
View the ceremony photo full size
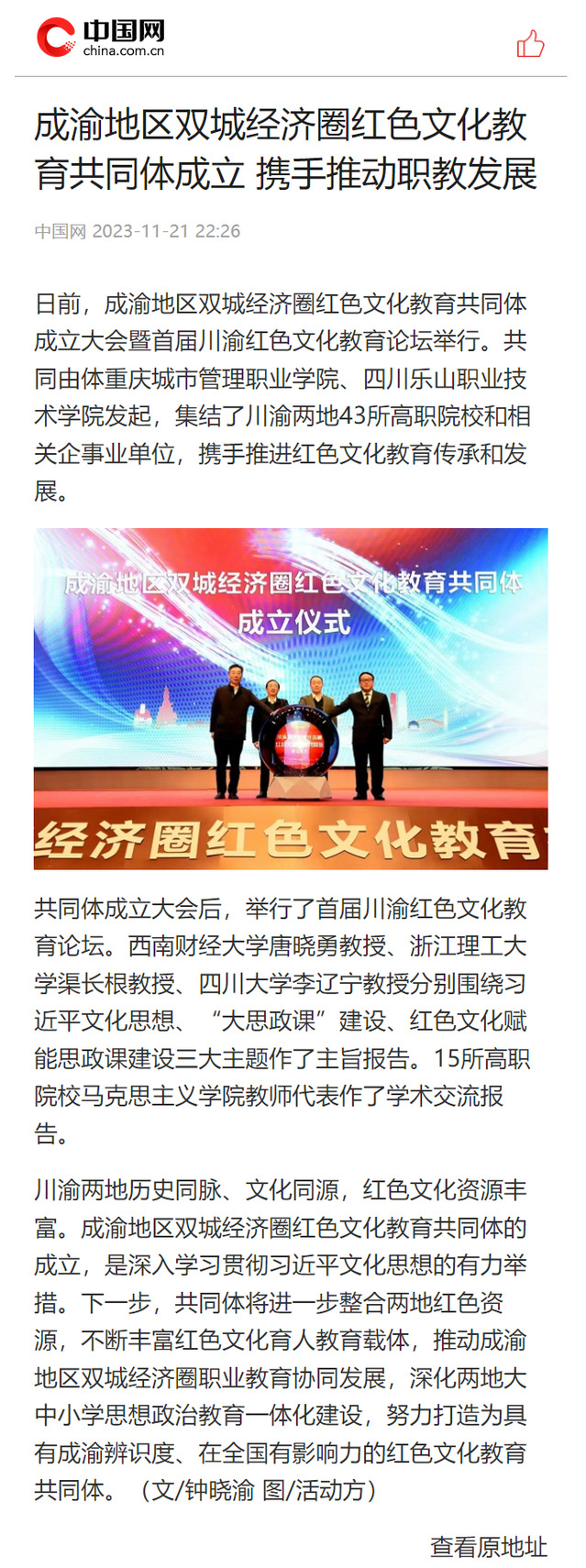coord(291,699)
